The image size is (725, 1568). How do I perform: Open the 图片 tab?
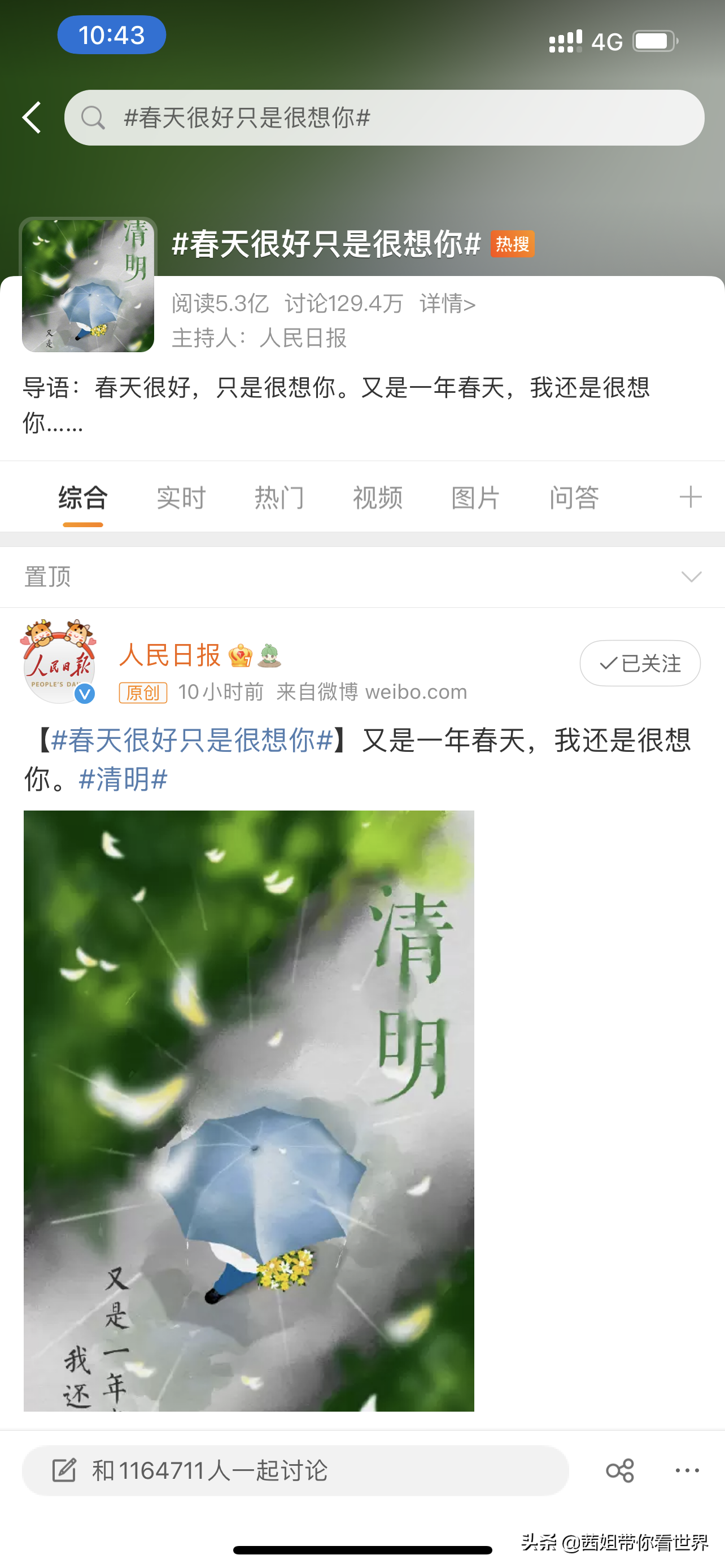[476, 497]
